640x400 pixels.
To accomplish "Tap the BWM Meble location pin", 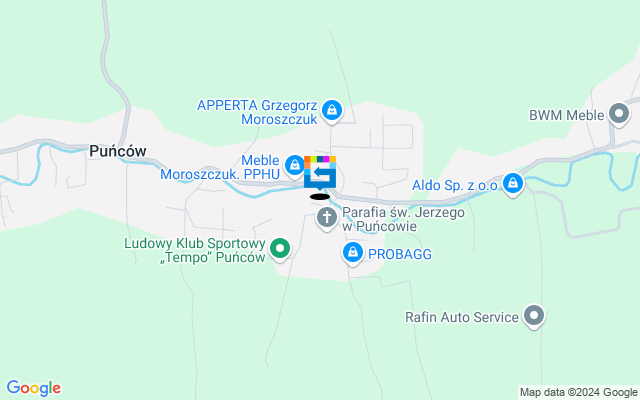I will (x=620, y=114).
